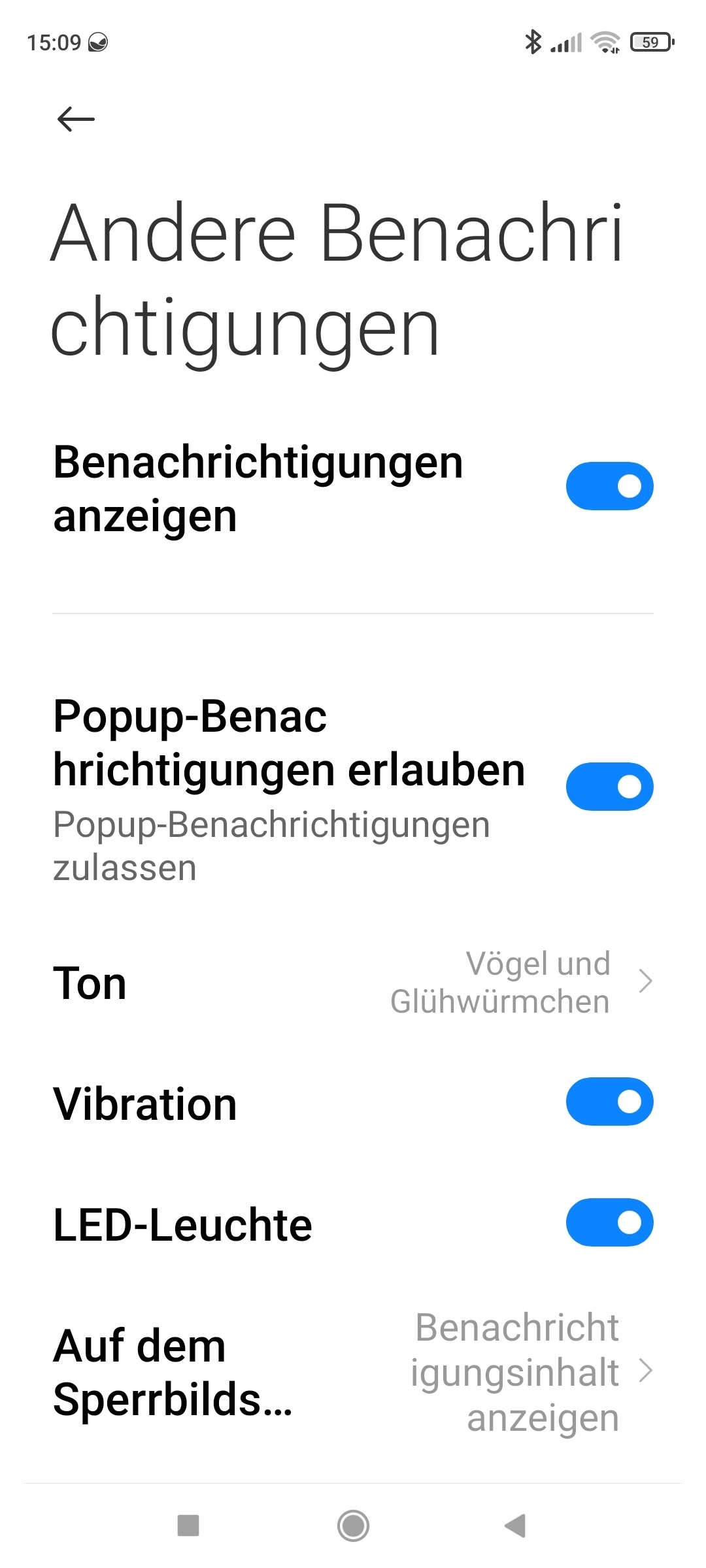Viewport: 706px width, 1568px height.
Task: Go back using the top arrow
Action: click(76, 120)
